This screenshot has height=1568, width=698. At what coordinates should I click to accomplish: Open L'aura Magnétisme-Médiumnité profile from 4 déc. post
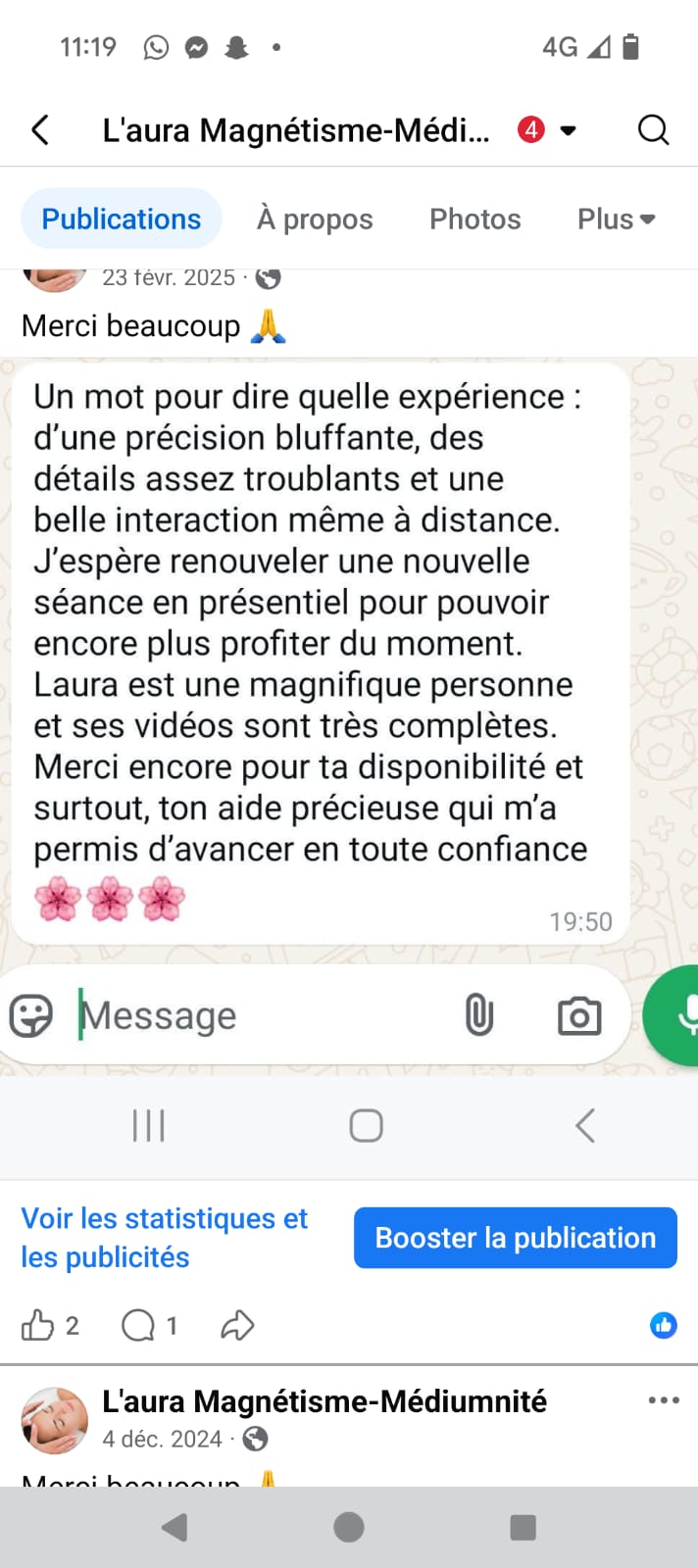click(x=324, y=1401)
